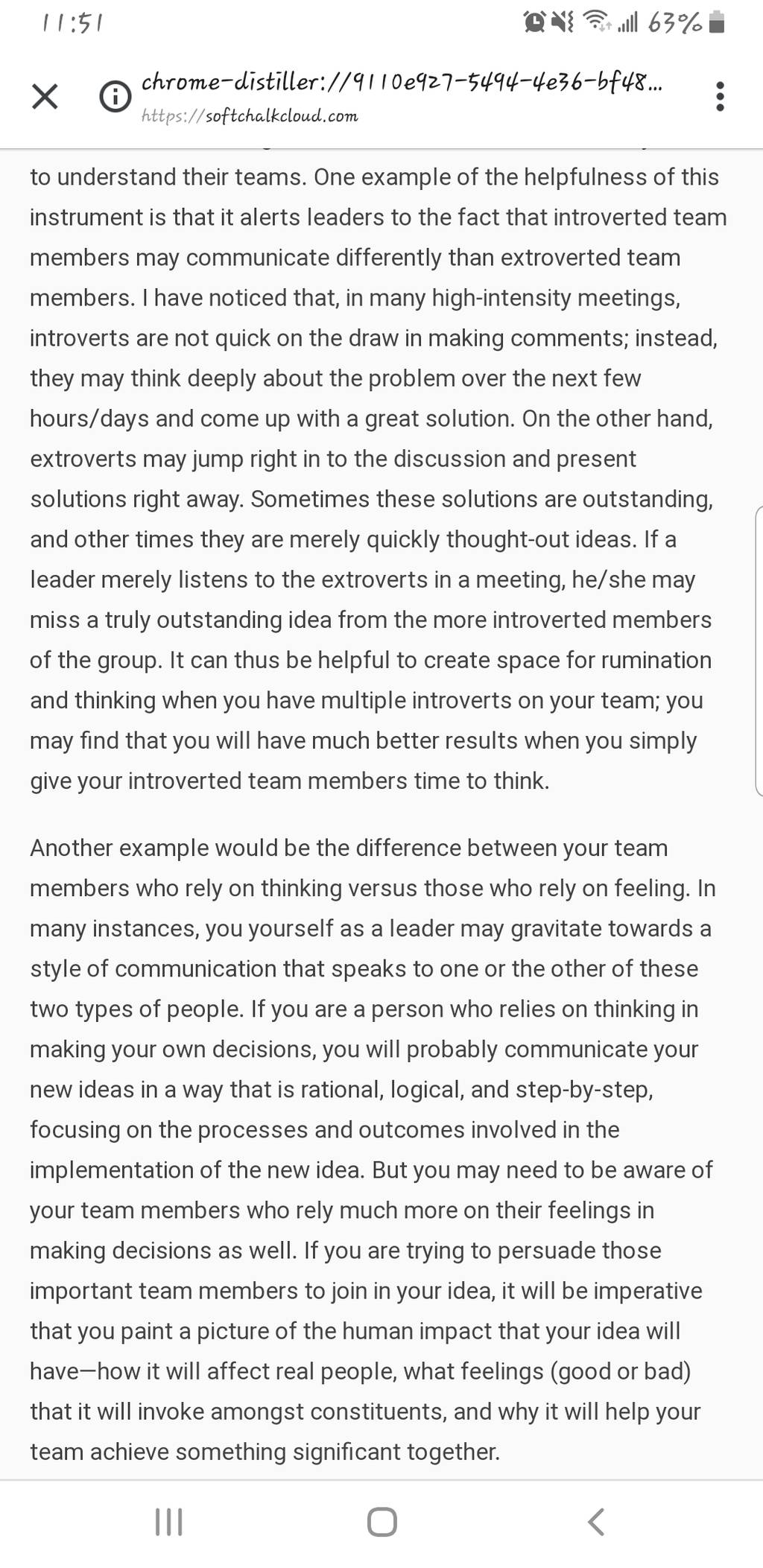Open the three-dot overflow menu
The width and height of the screenshot is (763, 1568).
pos(720,97)
